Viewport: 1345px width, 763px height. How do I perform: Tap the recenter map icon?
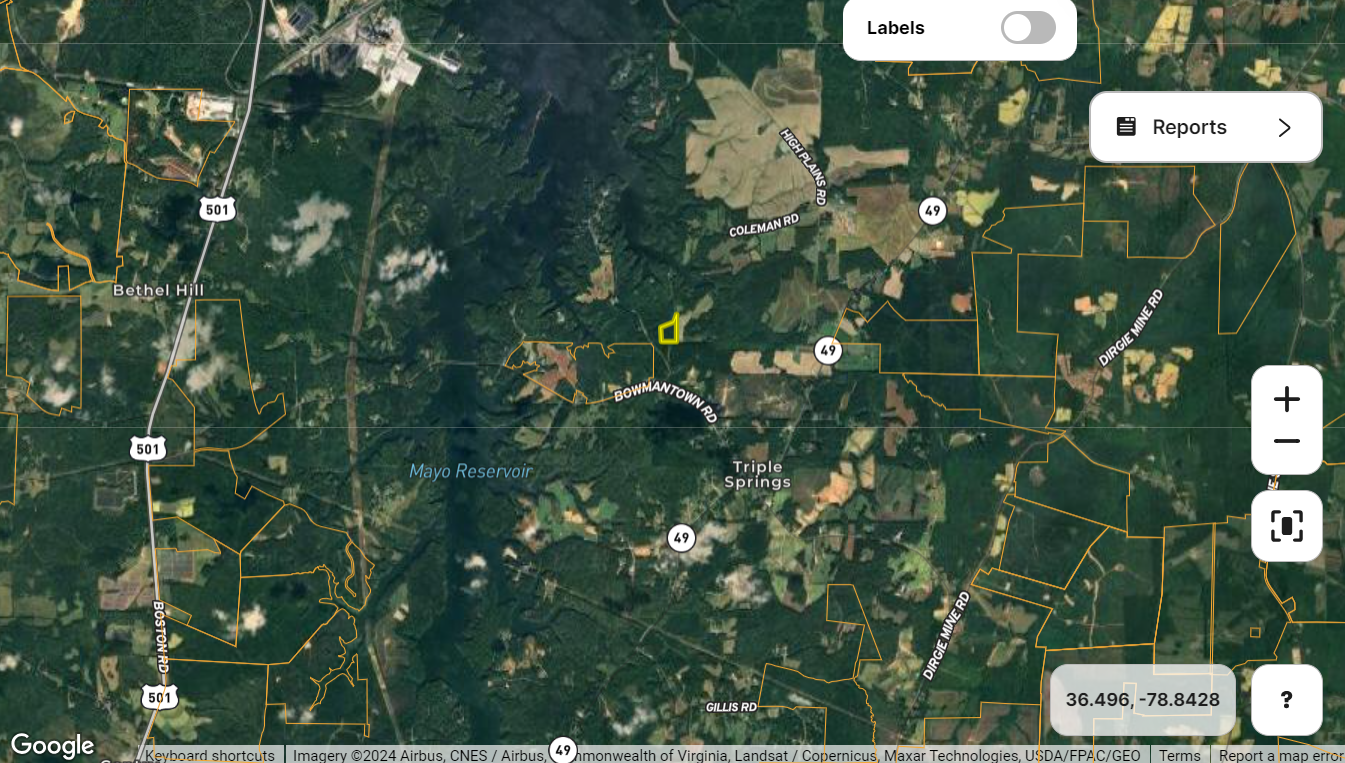1286,526
